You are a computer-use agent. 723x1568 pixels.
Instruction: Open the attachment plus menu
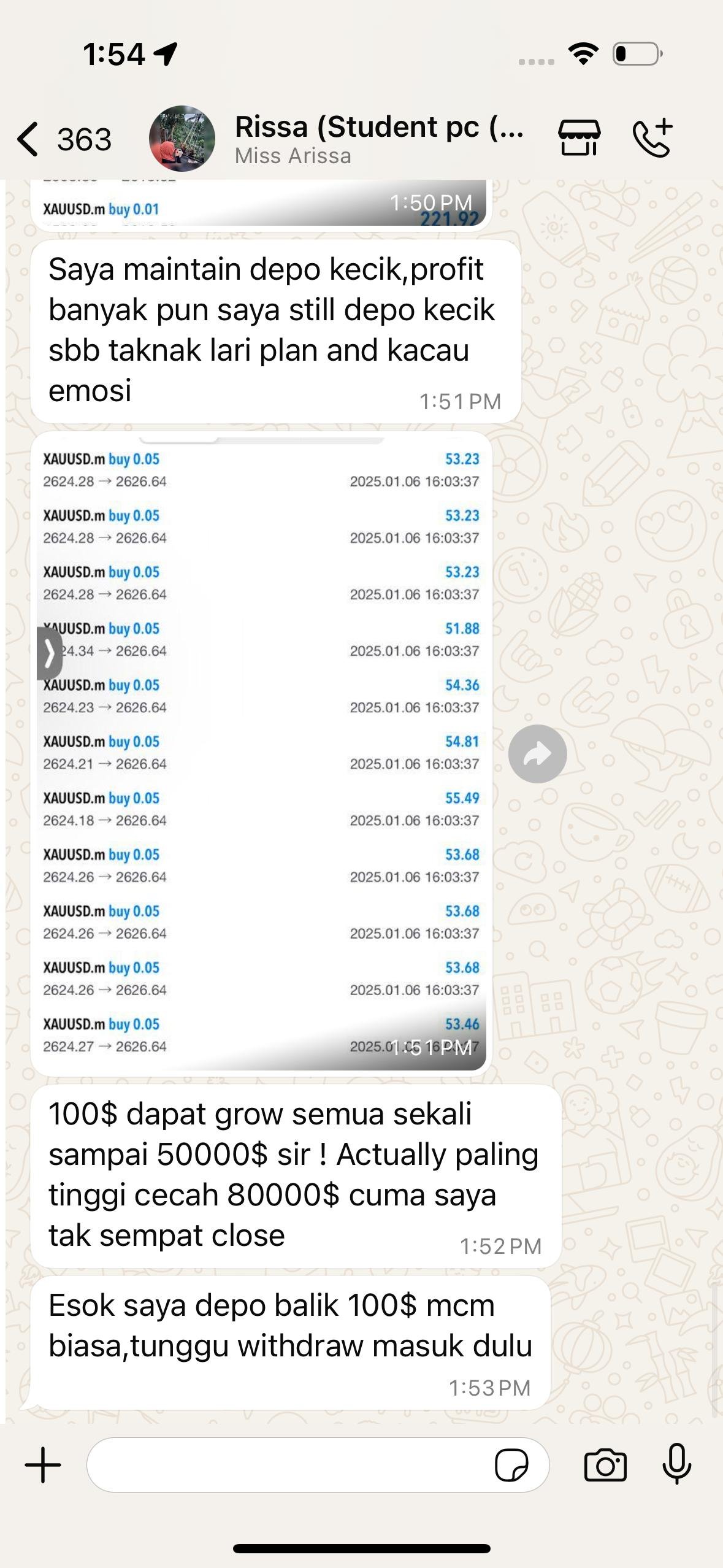(43, 1465)
